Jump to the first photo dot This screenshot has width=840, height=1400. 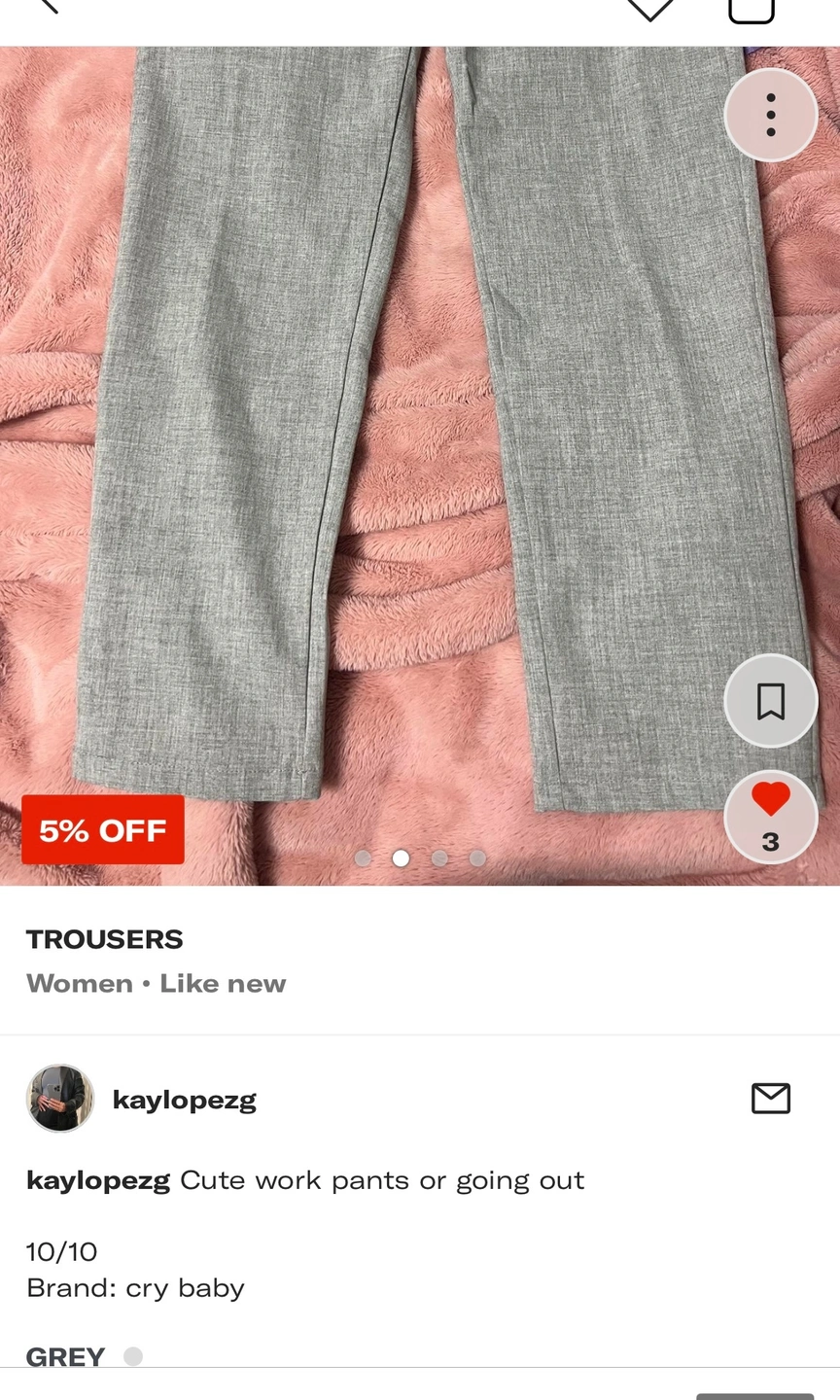363,858
